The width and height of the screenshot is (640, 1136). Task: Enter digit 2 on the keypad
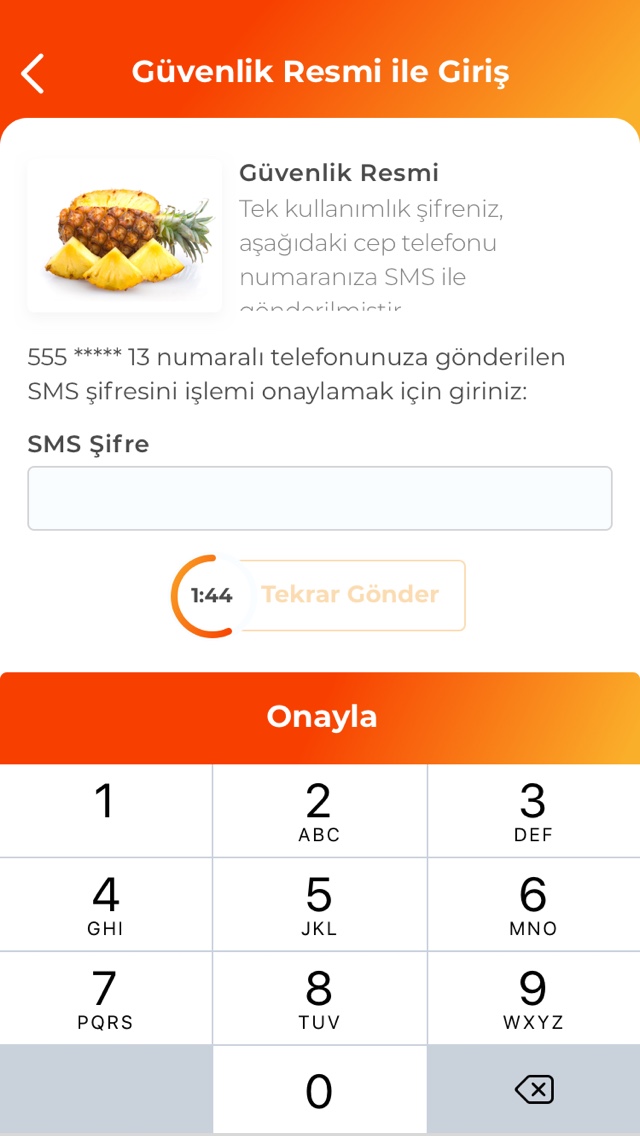point(319,811)
